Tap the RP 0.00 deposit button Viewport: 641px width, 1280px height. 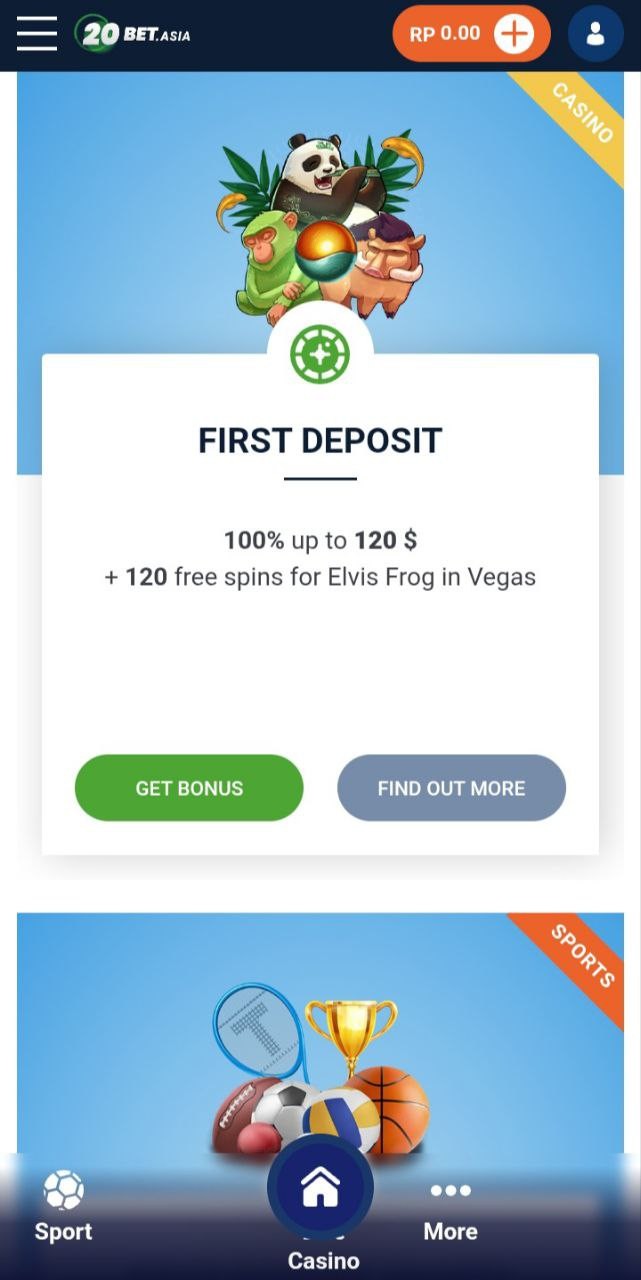[x=471, y=34]
